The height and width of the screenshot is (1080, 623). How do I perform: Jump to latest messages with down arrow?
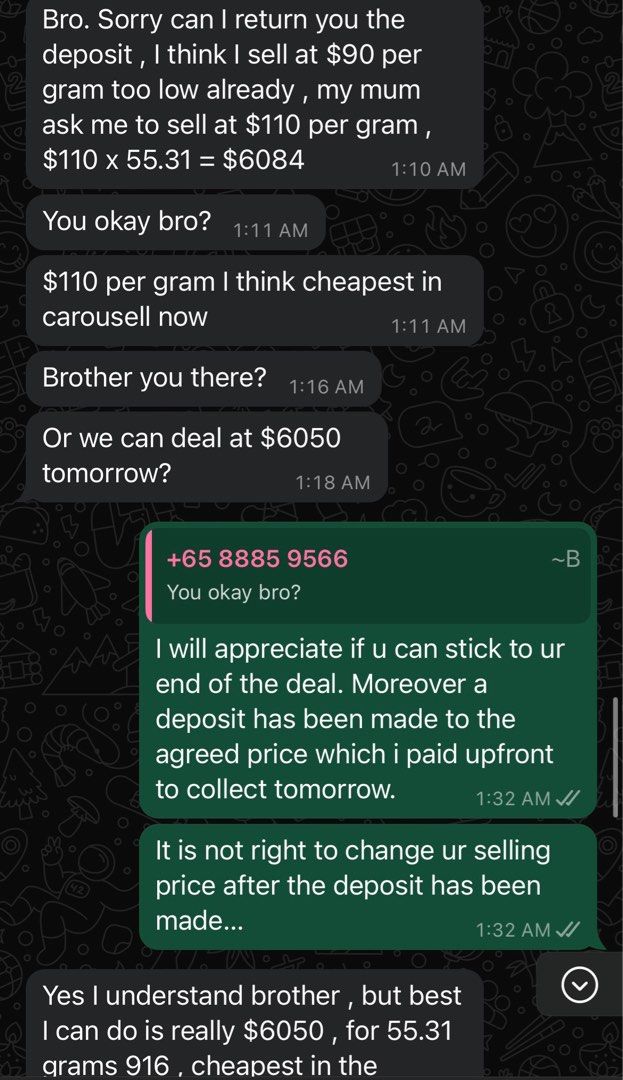tap(580, 986)
